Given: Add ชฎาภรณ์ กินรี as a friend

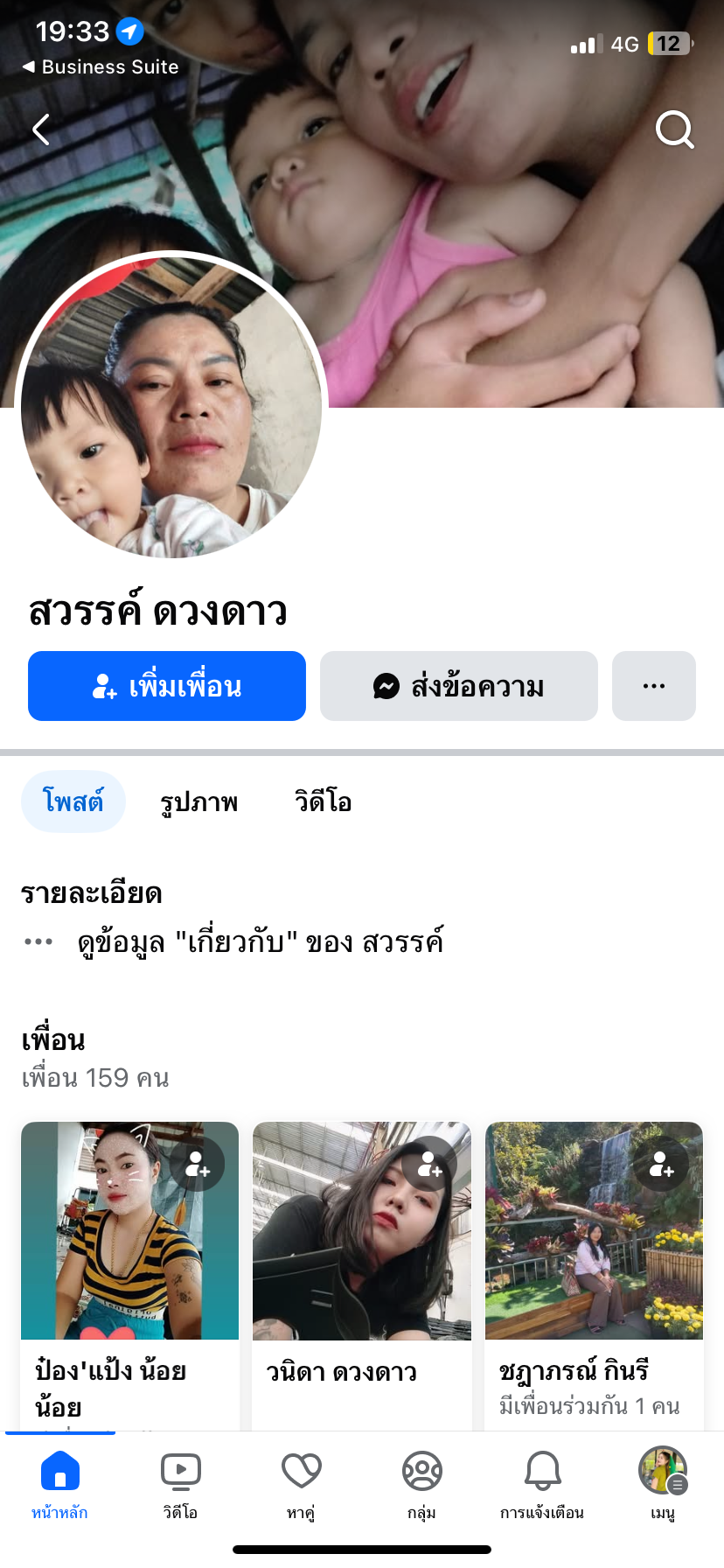Looking at the screenshot, I should pyautogui.click(x=661, y=1165).
